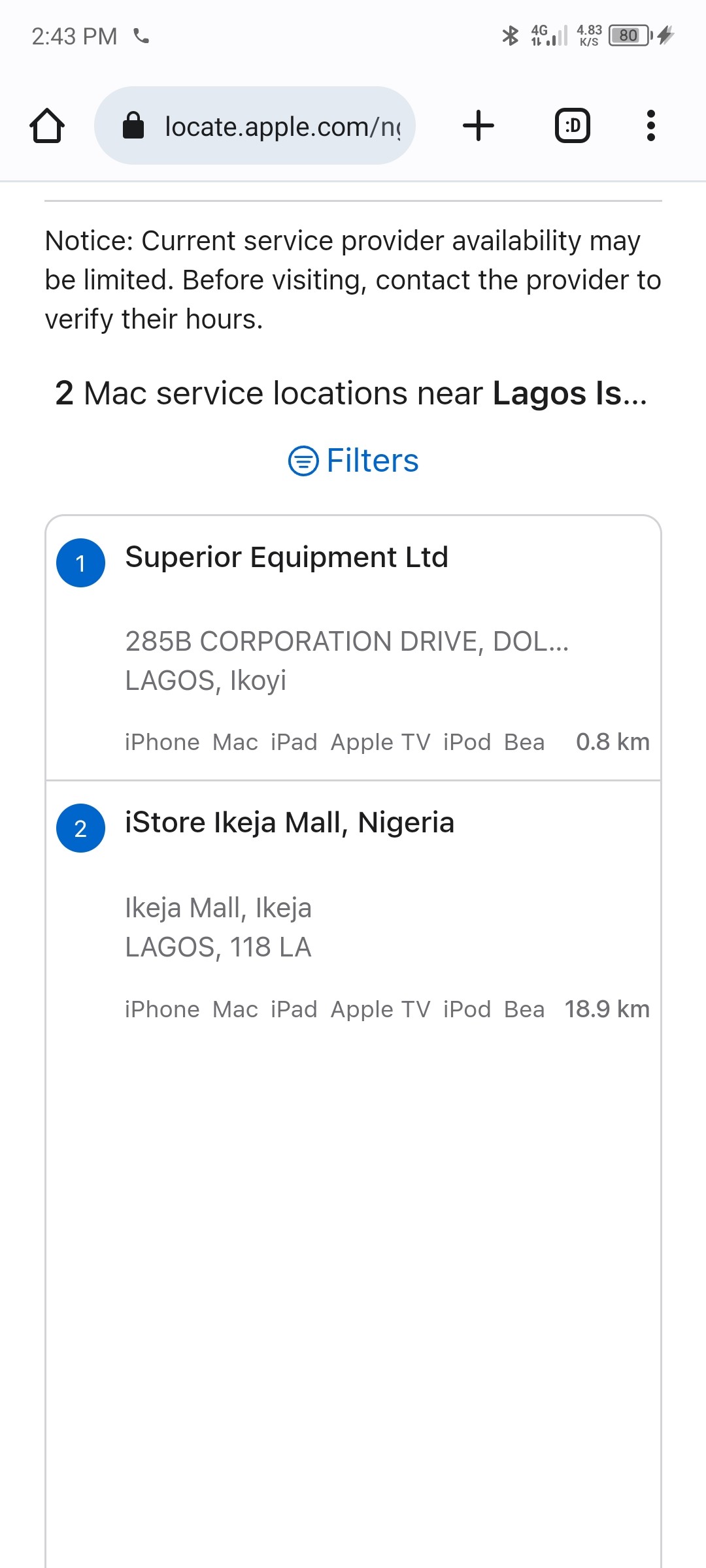Open the browser overflow menu

(650, 125)
